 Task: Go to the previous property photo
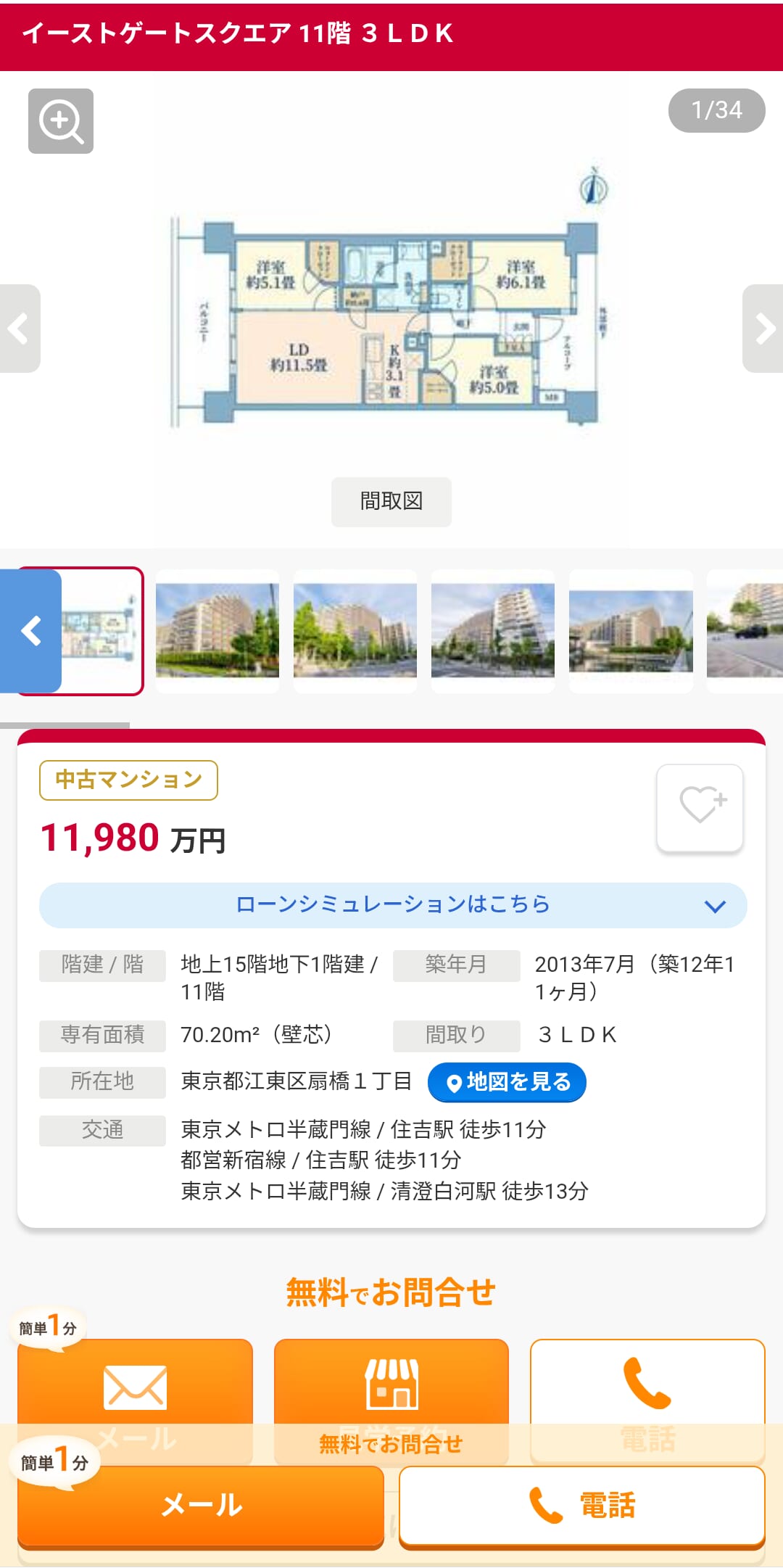[20, 329]
